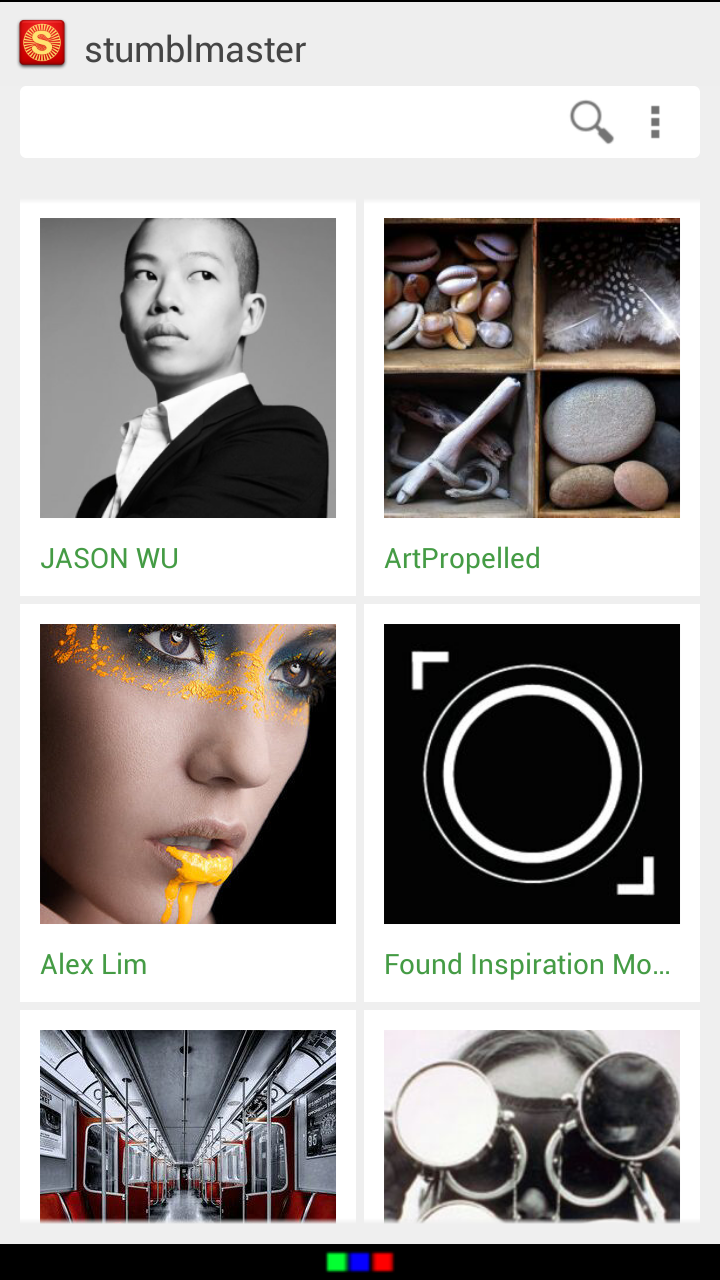Open the subway train interior card
Viewport: 720px width, 1280px height.
click(x=188, y=1125)
